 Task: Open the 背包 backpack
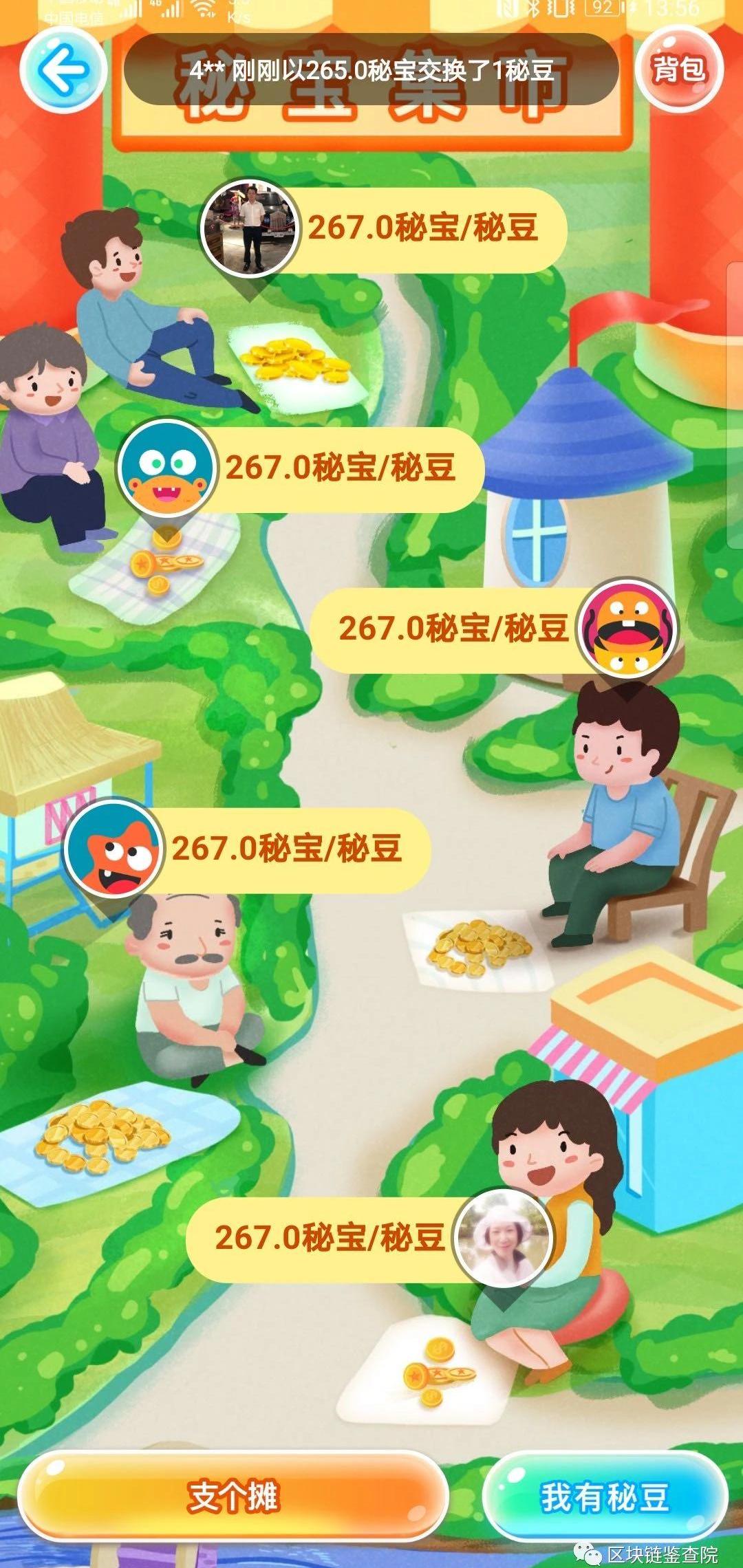point(678,69)
